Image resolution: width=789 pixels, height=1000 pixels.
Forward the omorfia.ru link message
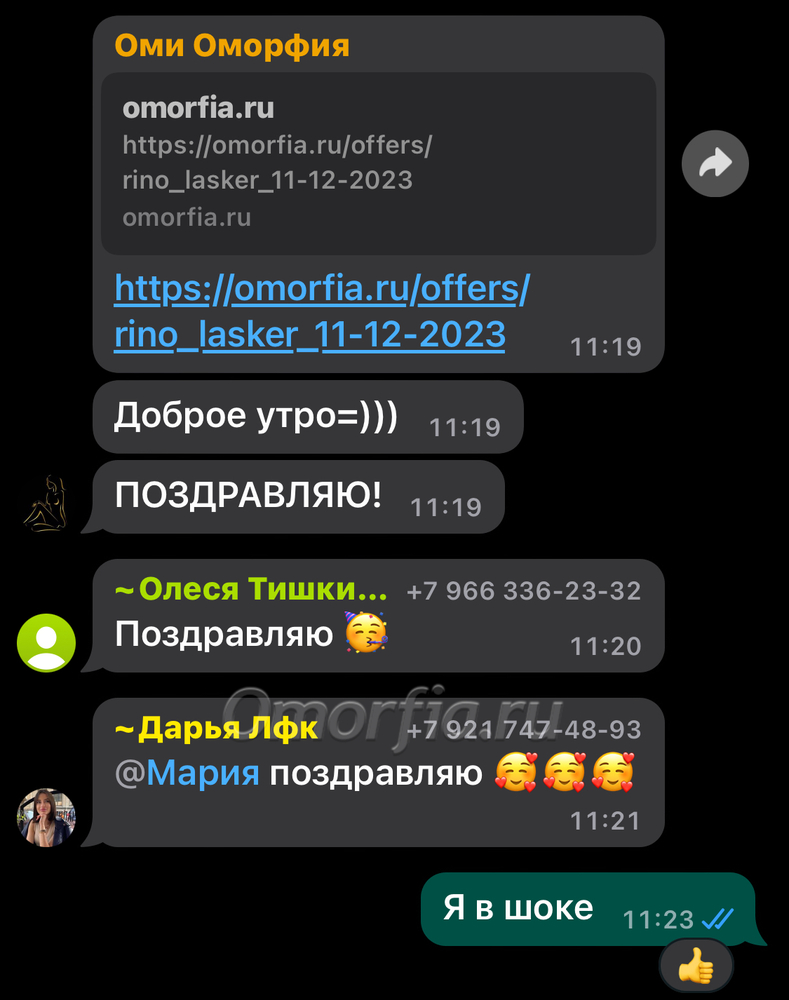715,163
